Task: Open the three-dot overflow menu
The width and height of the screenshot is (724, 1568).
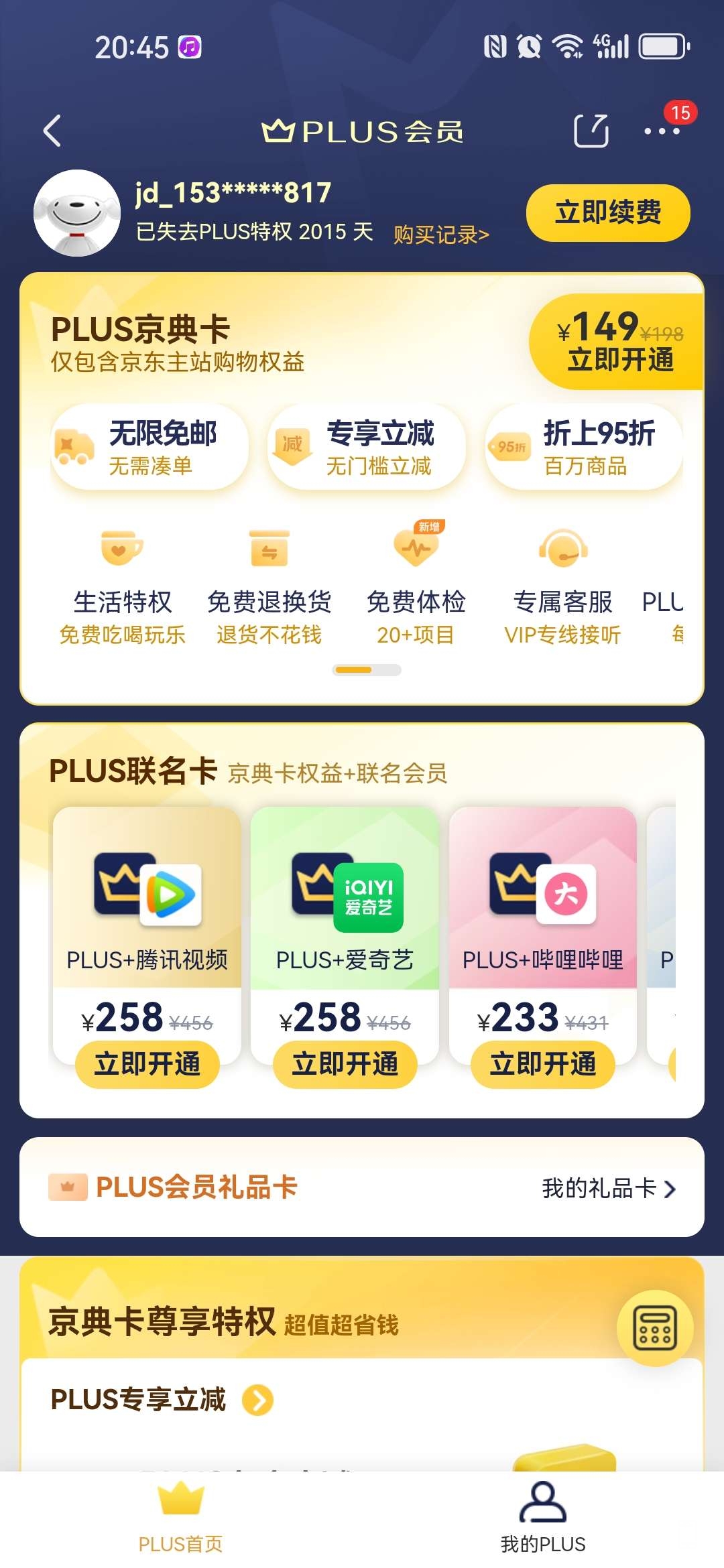Action: [x=661, y=131]
